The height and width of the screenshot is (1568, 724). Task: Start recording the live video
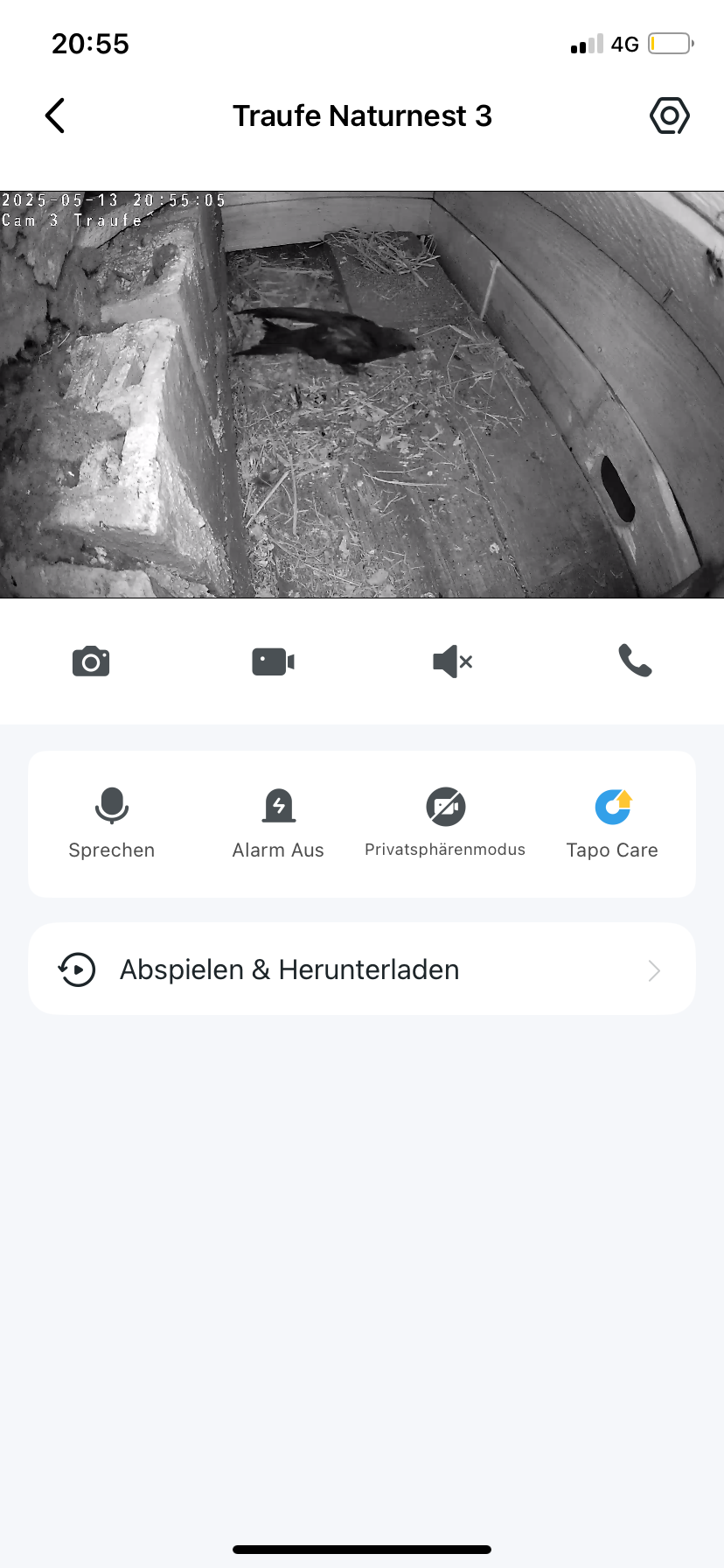pos(273,661)
